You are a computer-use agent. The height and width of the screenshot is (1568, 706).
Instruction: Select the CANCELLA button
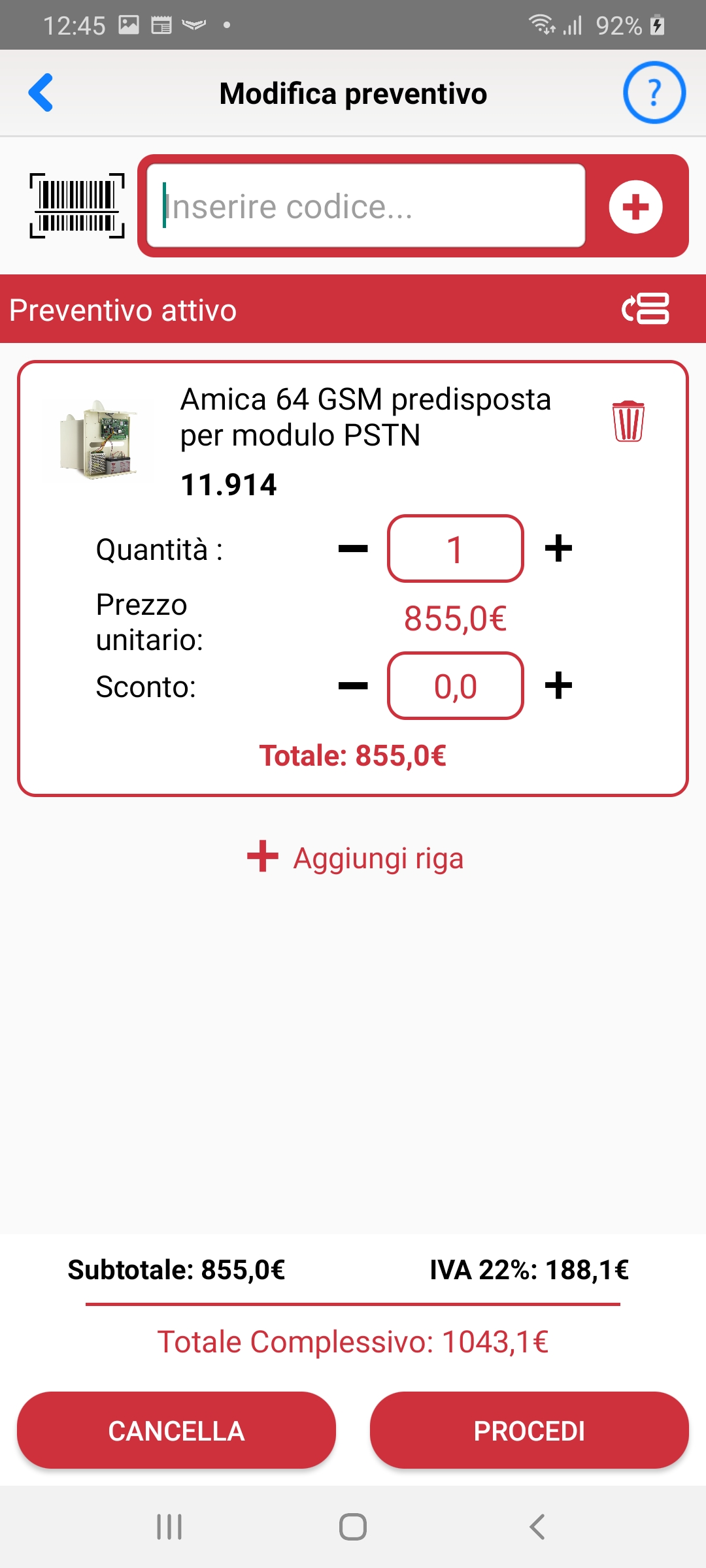pyautogui.click(x=176, y=1431)
